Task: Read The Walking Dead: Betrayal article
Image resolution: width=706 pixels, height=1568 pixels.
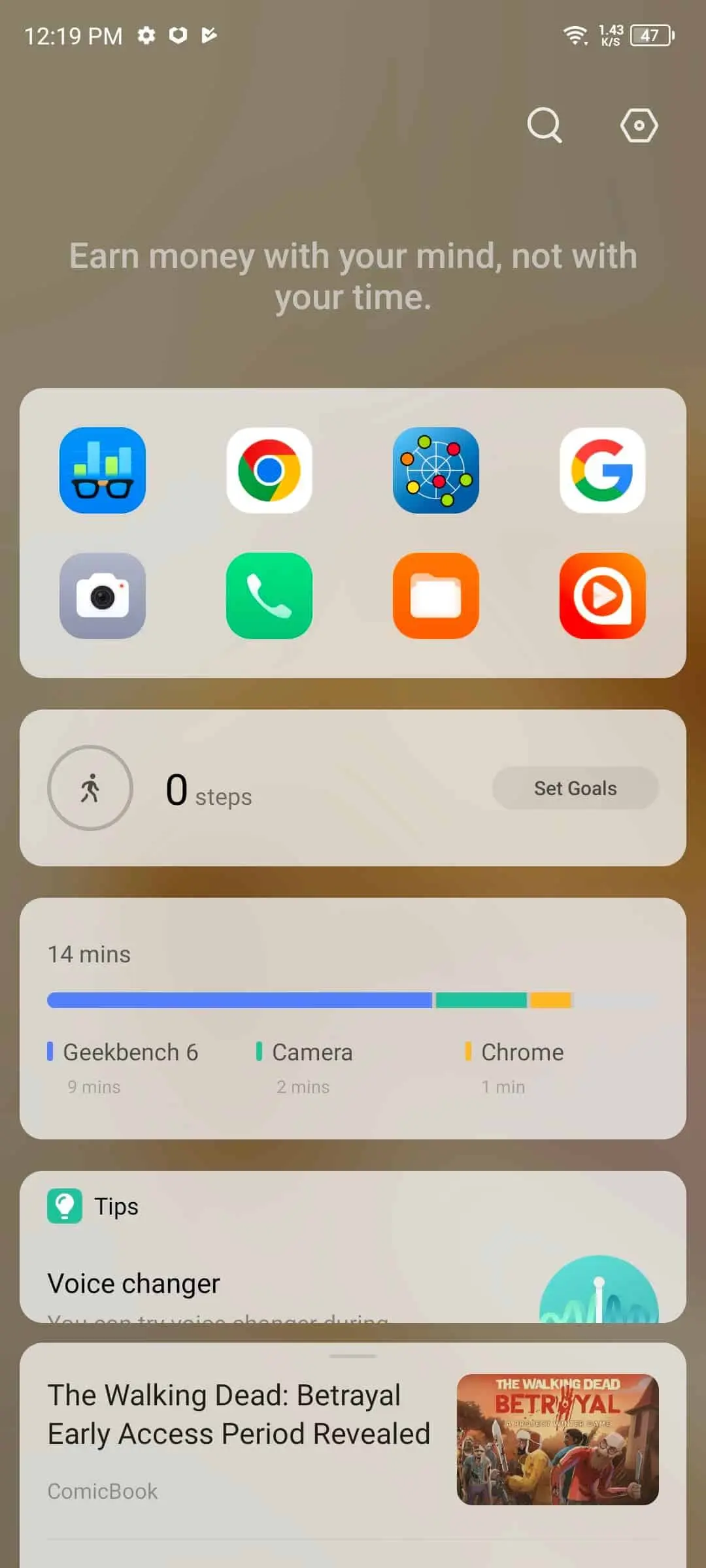Action: click(239, 1414)
